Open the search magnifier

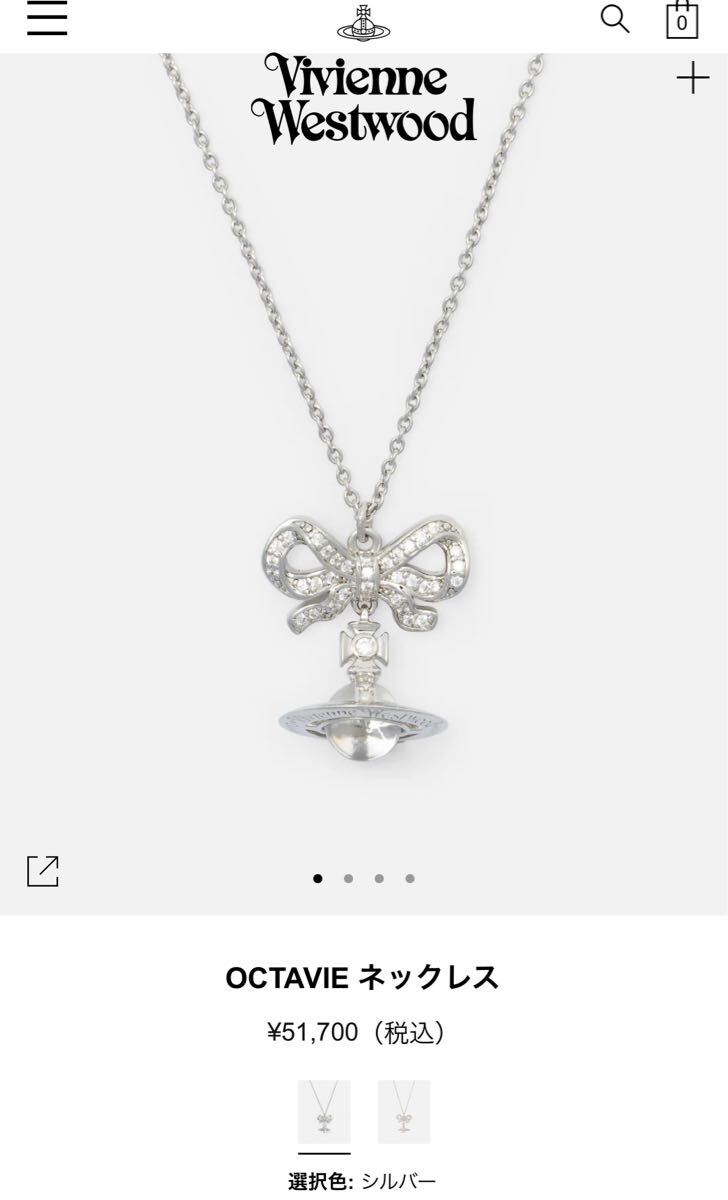pyautogui.click(x=614, y=18)
